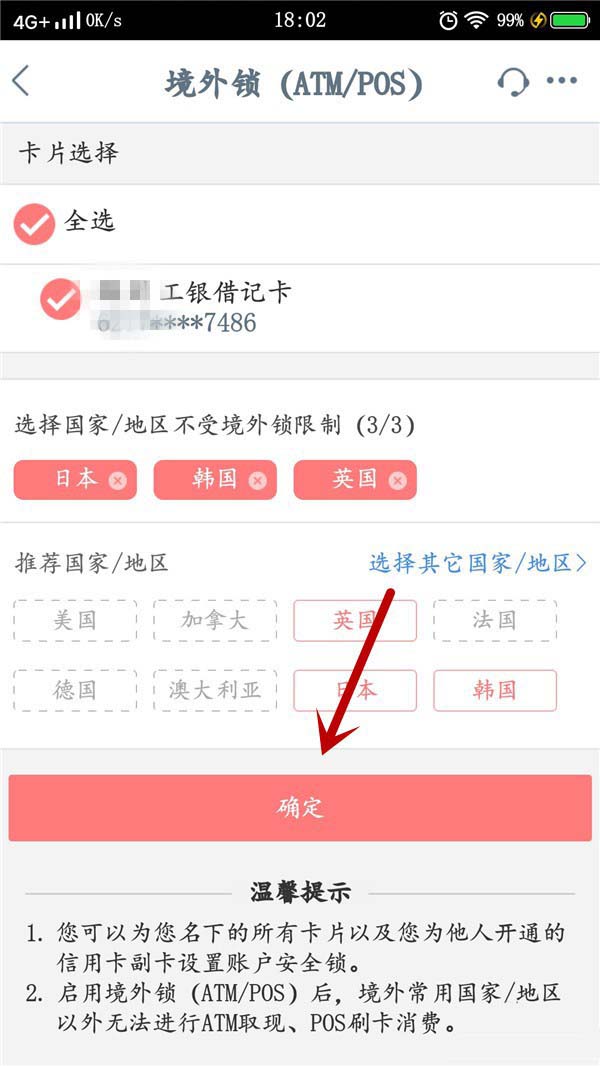Screen dimensions: 600x1066
Task: Tap the recommended 日本 chip
Action: (x=355, y=690)
